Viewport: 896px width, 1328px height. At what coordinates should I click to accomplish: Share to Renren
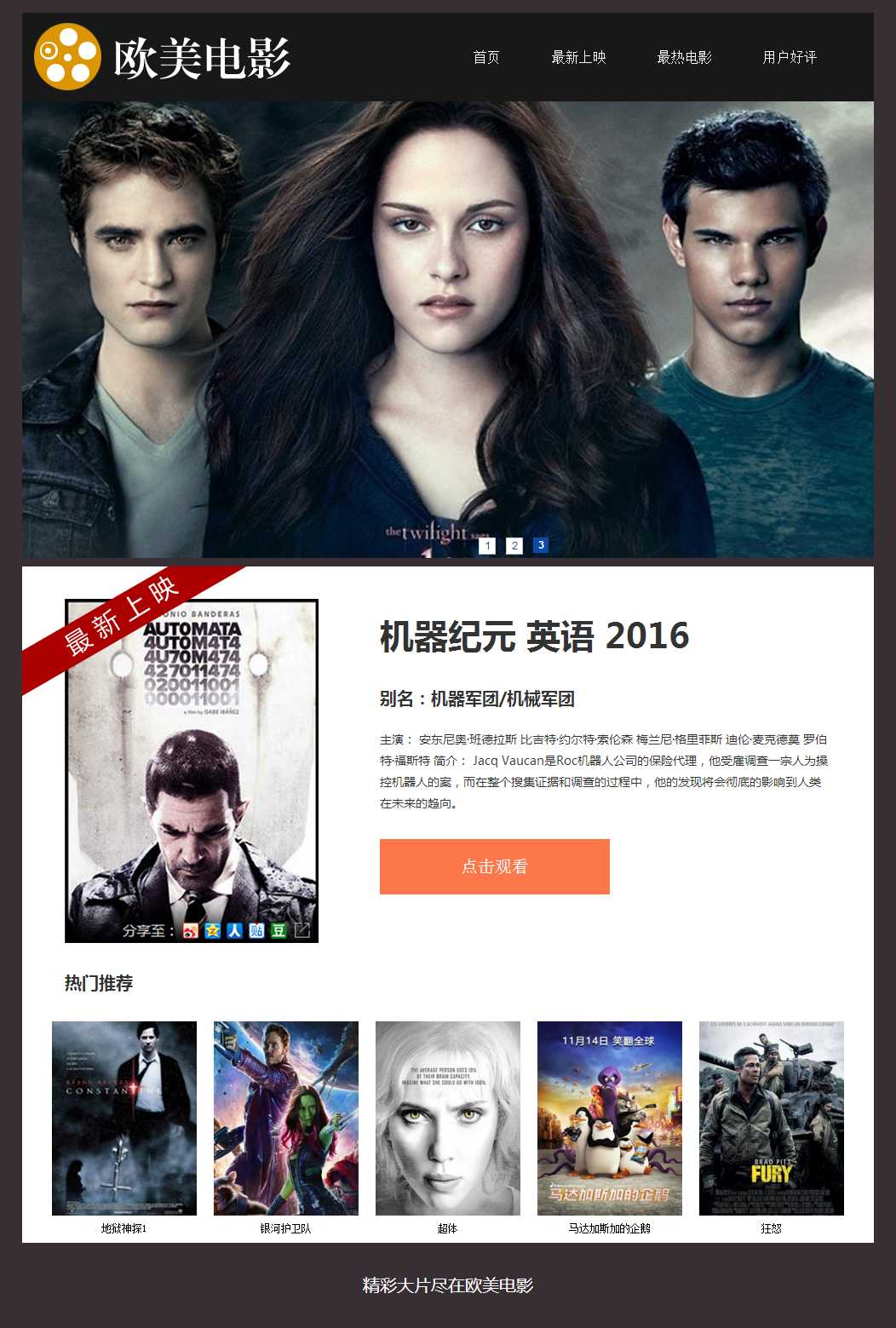click(234, 931)
